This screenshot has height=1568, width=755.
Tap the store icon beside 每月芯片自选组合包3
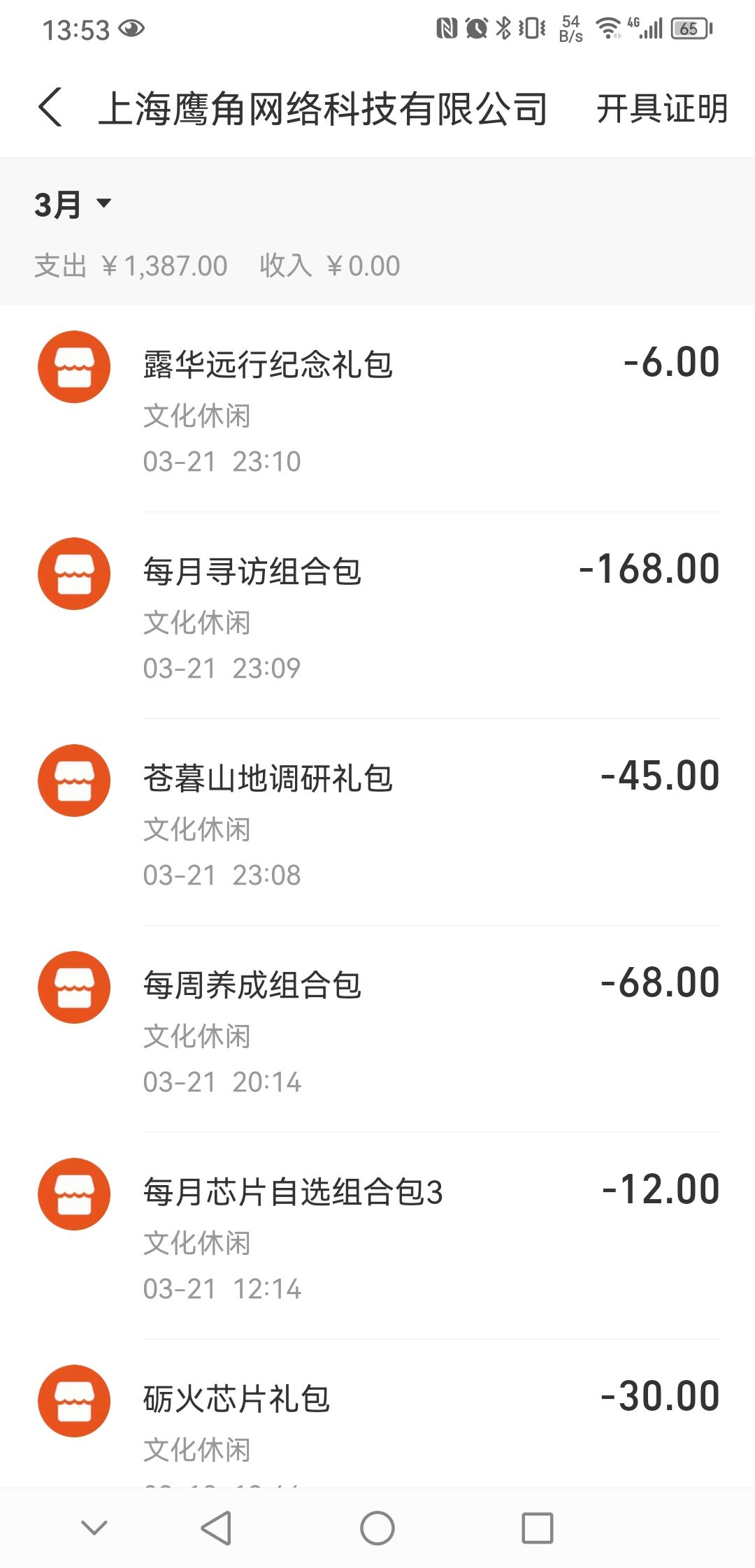tap(73, 1193)
